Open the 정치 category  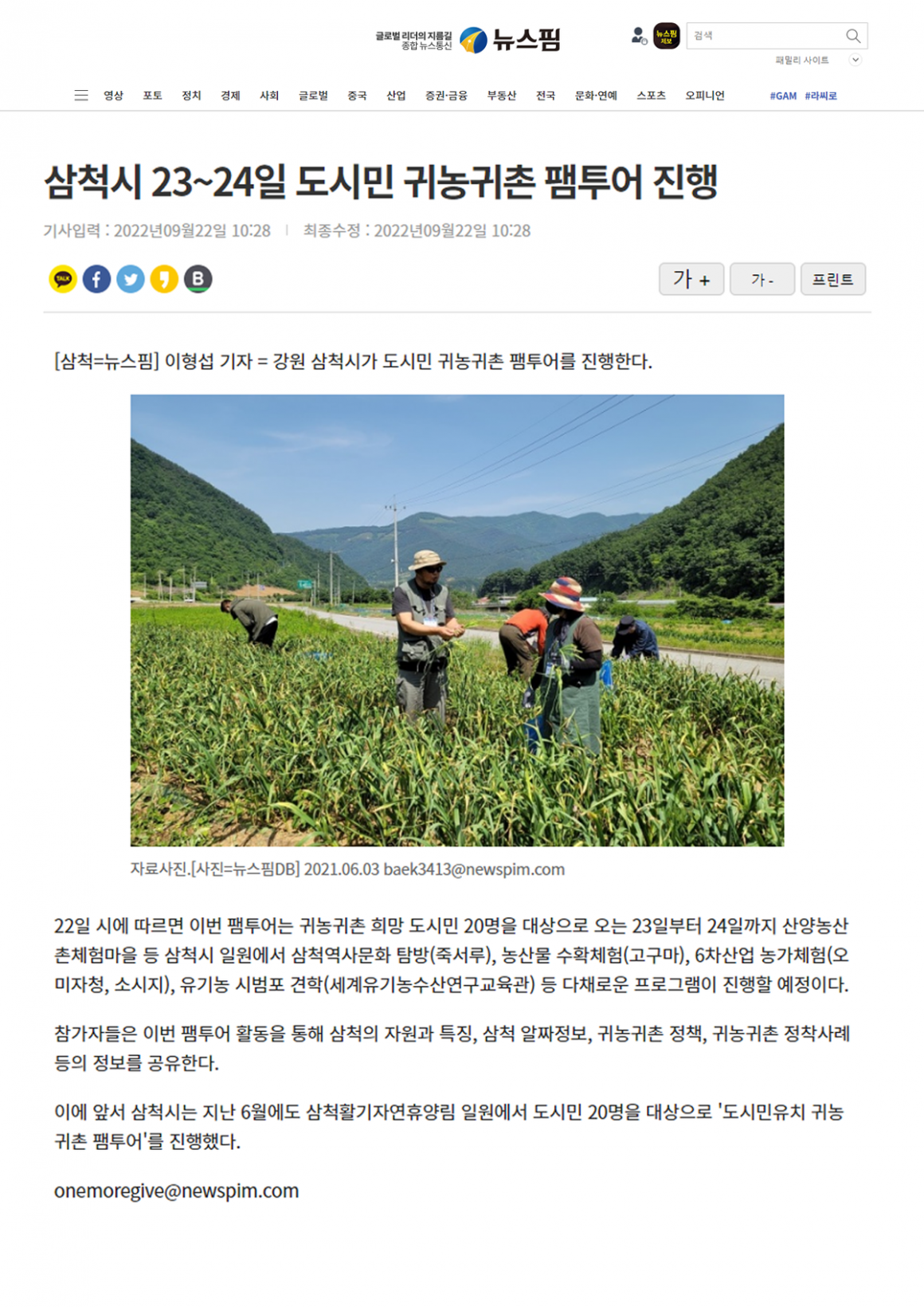191,96
